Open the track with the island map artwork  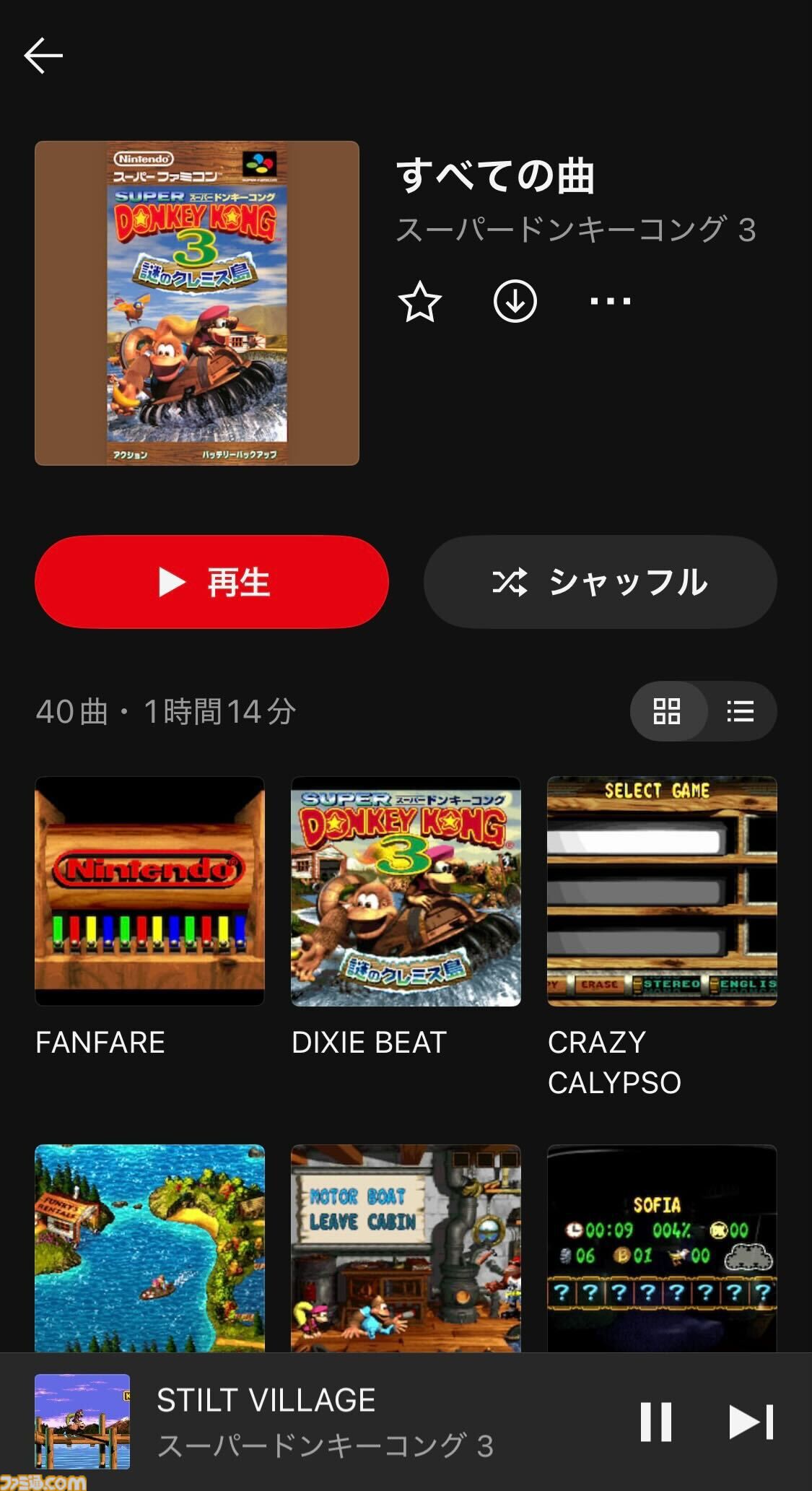pyautogui.click(x=150, y=1248)
